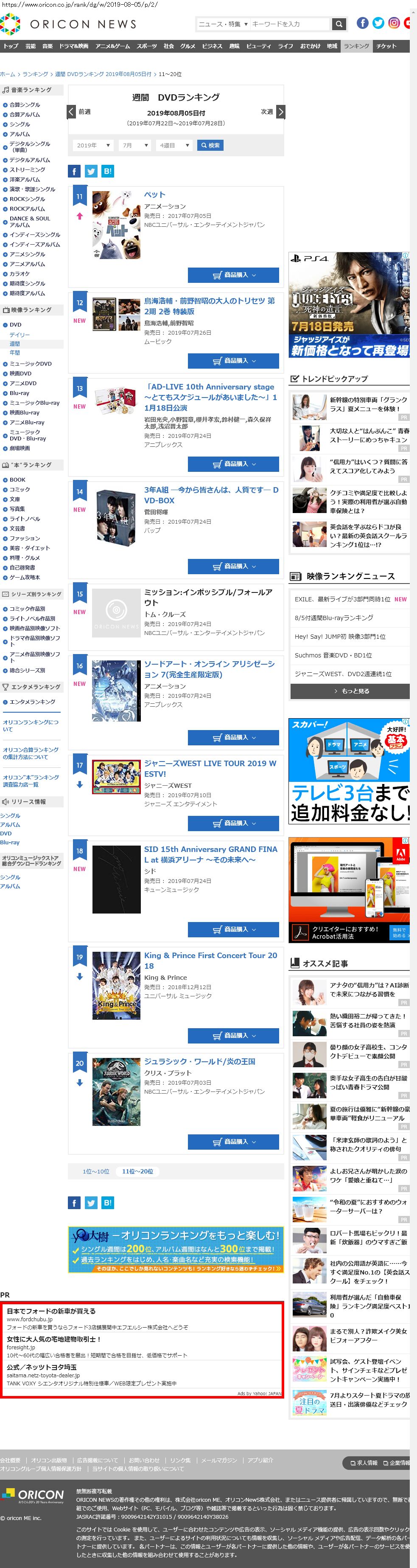Open the Oricon Facebook page icon

(362, 23)
